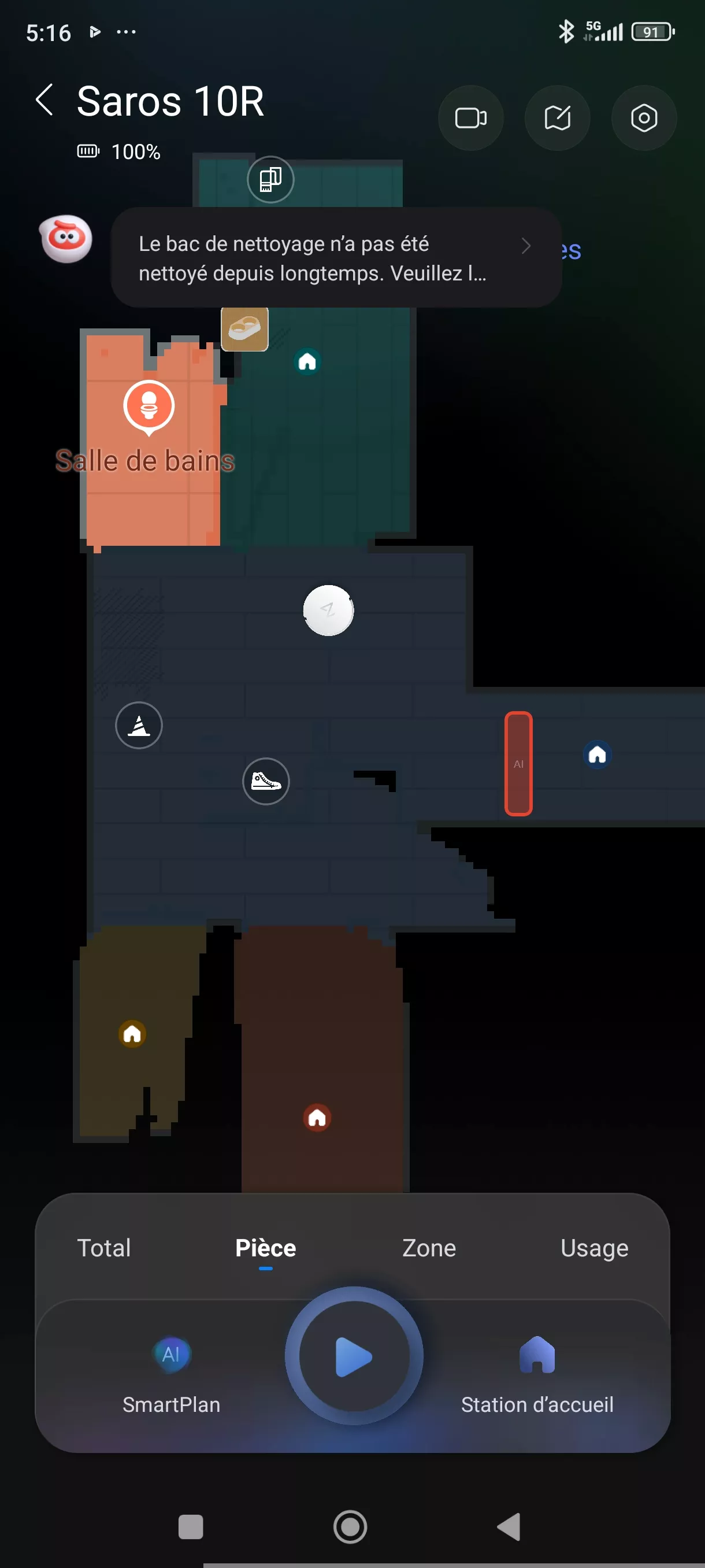Image resolution: width=705 pixels, height=1568 pixels.
Task: Tap the system home button
Action: click(350, 1526)
